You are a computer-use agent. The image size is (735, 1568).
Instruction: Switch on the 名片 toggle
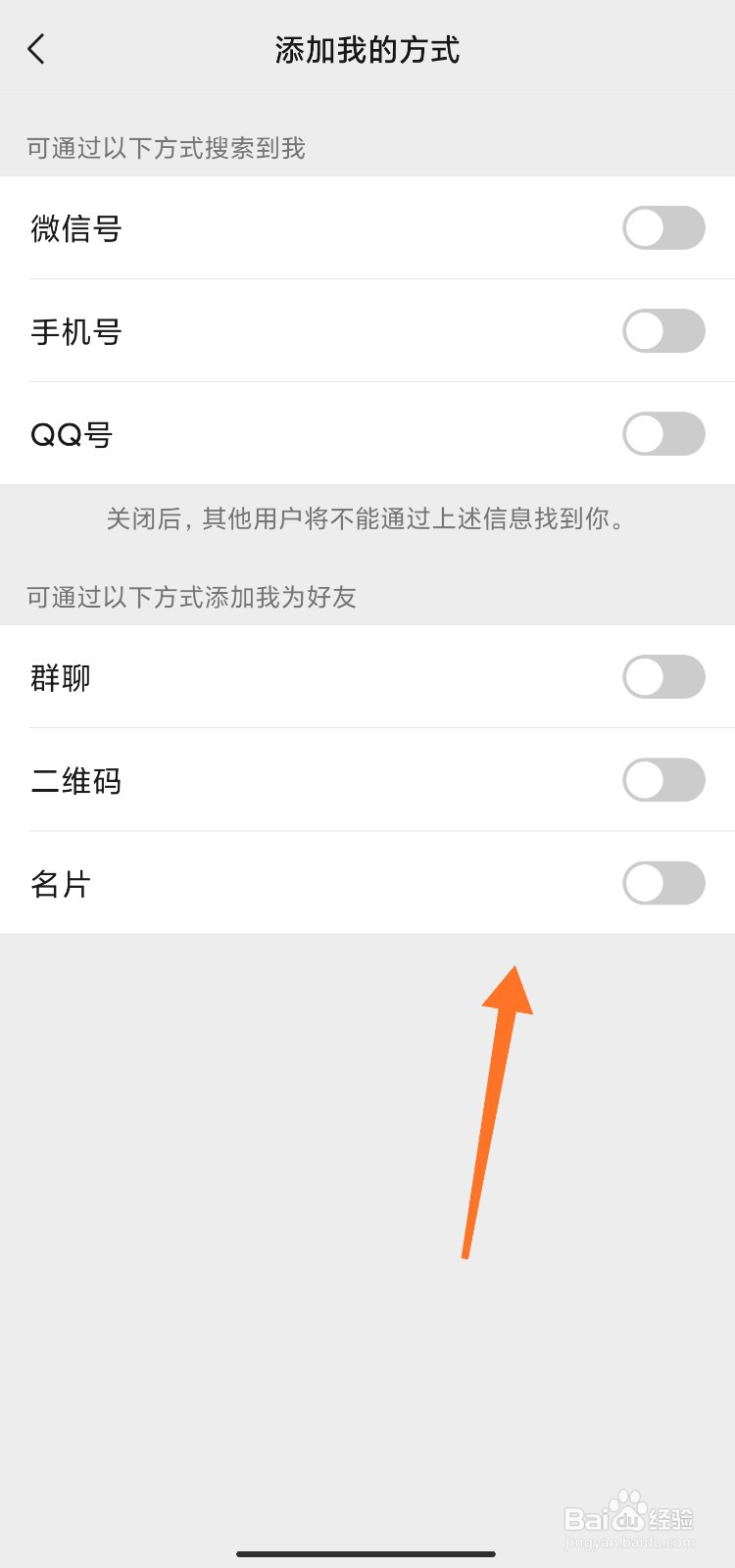(662, 883)
